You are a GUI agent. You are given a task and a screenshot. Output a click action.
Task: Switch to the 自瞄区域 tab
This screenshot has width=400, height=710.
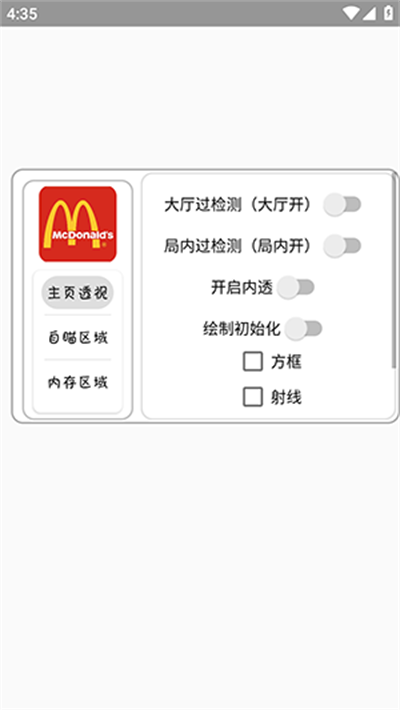[77, 337]
